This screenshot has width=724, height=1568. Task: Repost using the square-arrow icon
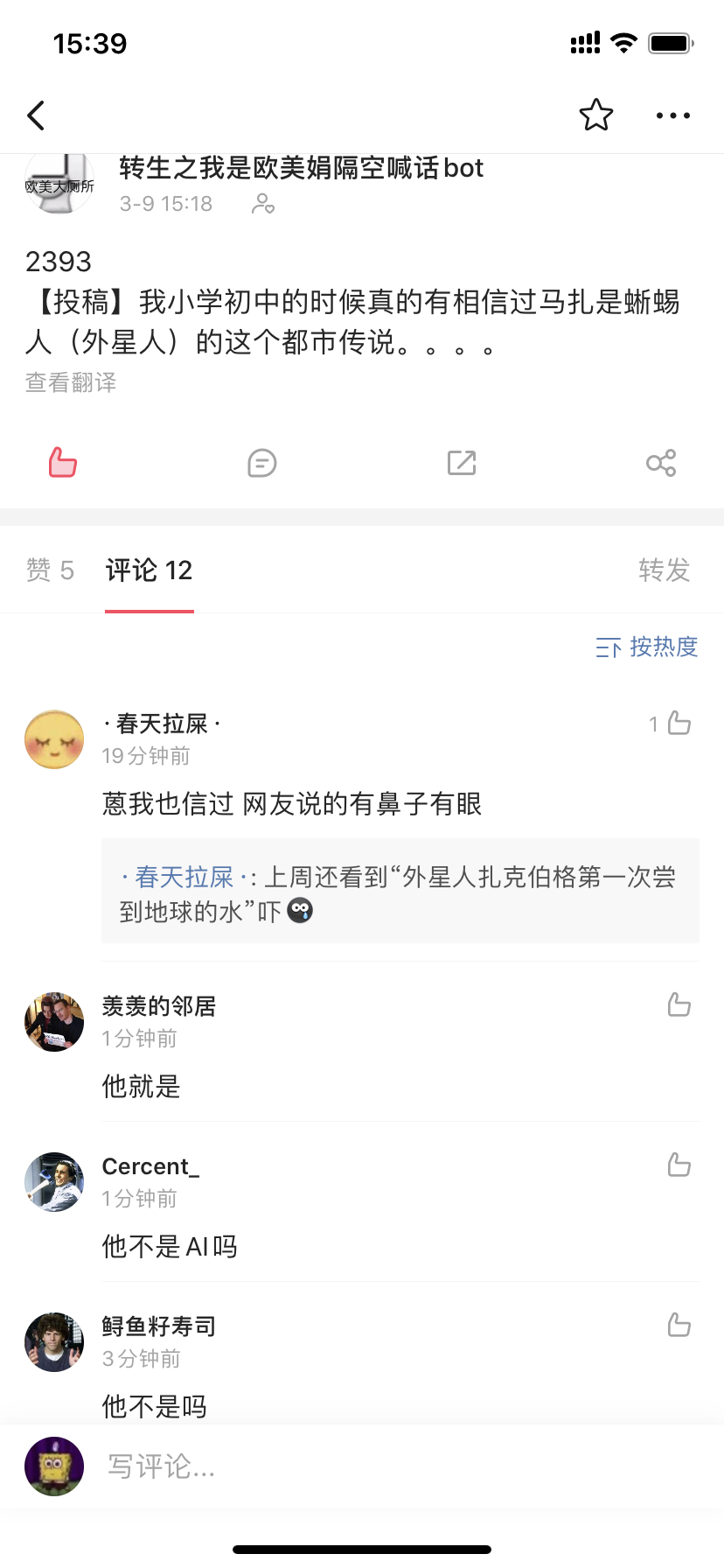[462, 463]
